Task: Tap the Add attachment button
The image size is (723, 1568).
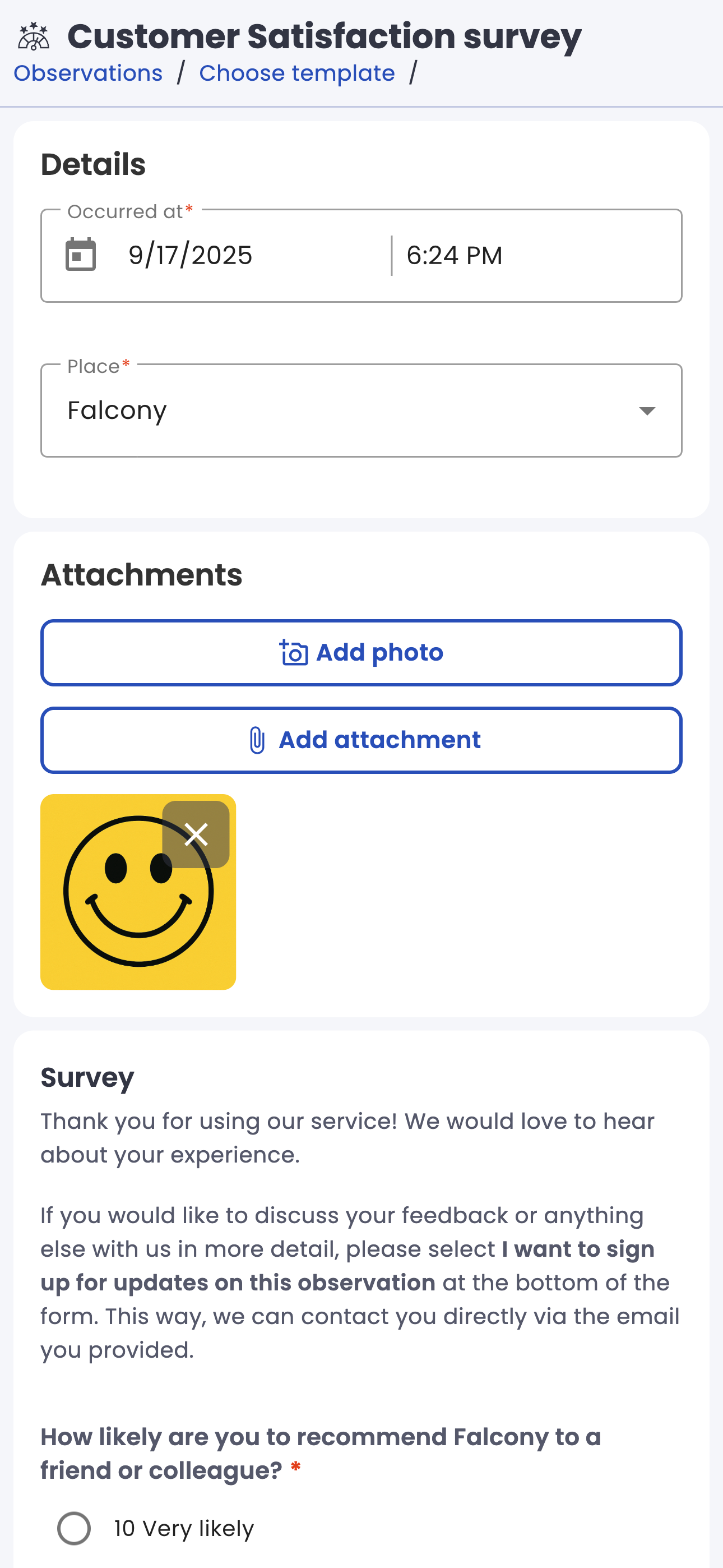Action: [x=361, y=740]
